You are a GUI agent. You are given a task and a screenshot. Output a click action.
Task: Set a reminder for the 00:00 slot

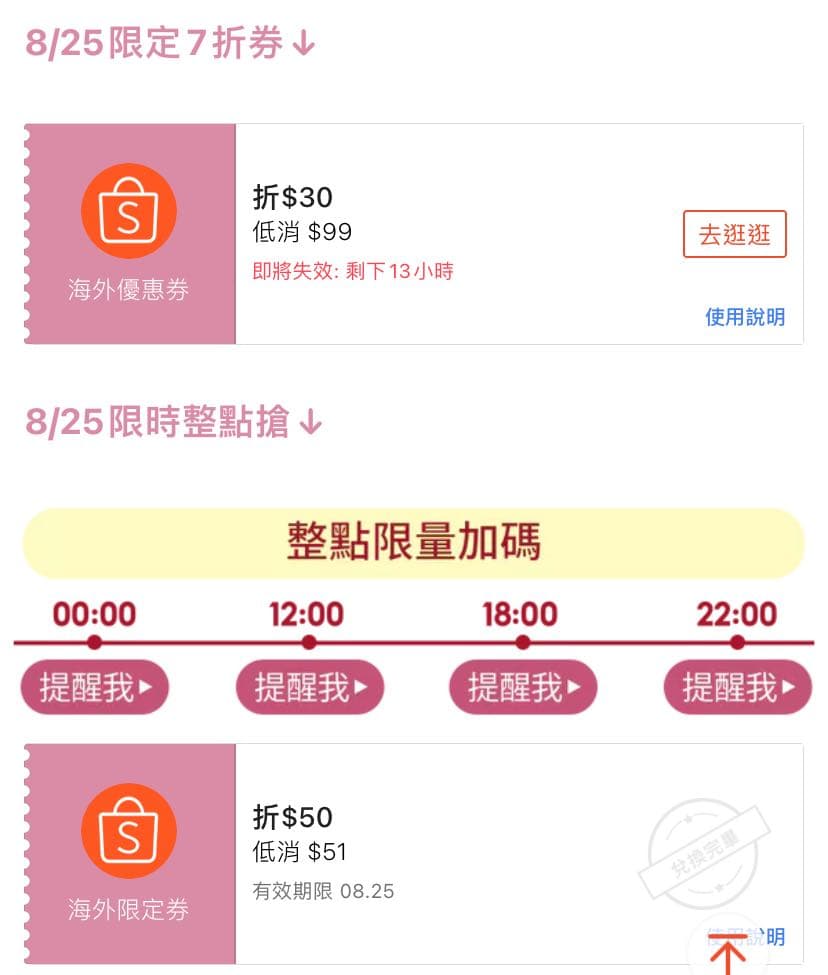tap(95, 688)
